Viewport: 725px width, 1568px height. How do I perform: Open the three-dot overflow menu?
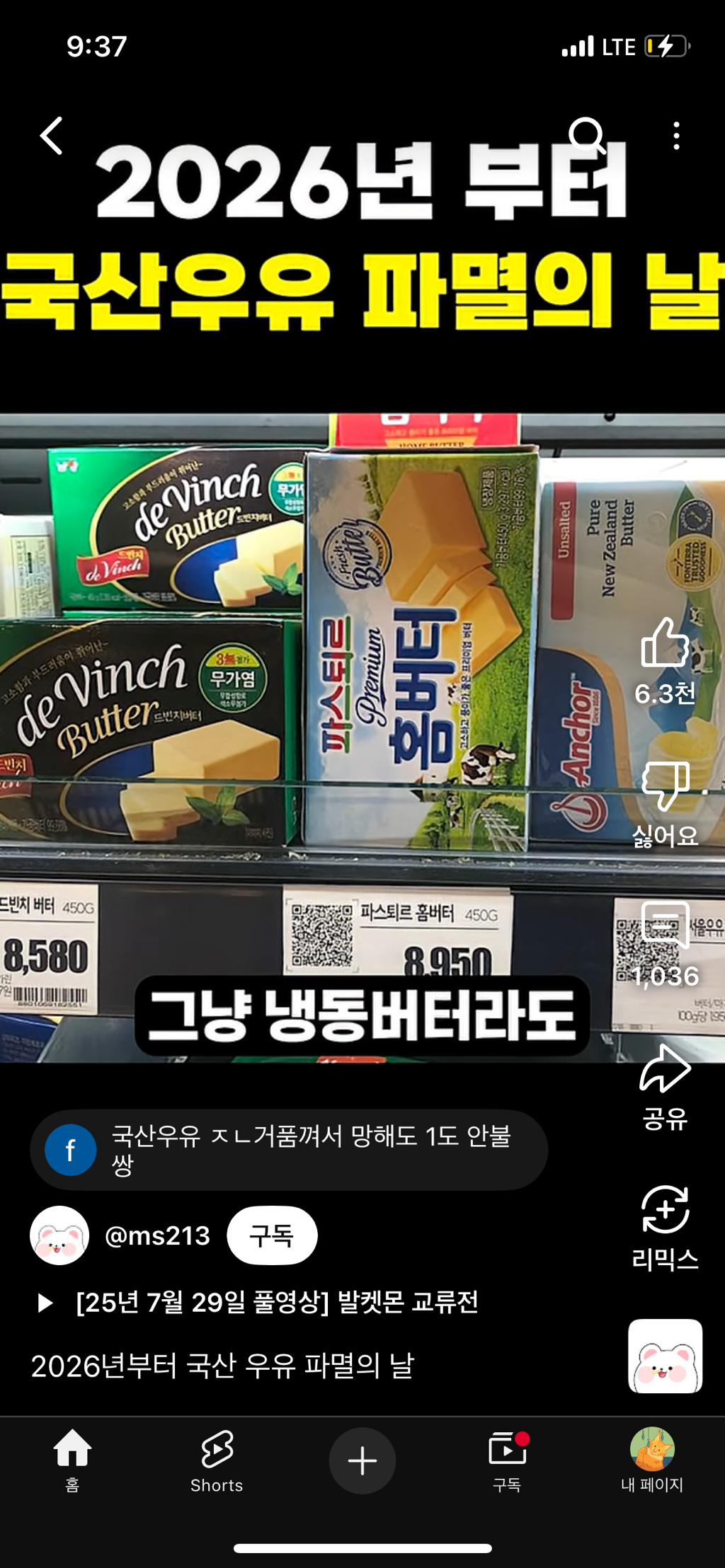[x=677, y=135]
